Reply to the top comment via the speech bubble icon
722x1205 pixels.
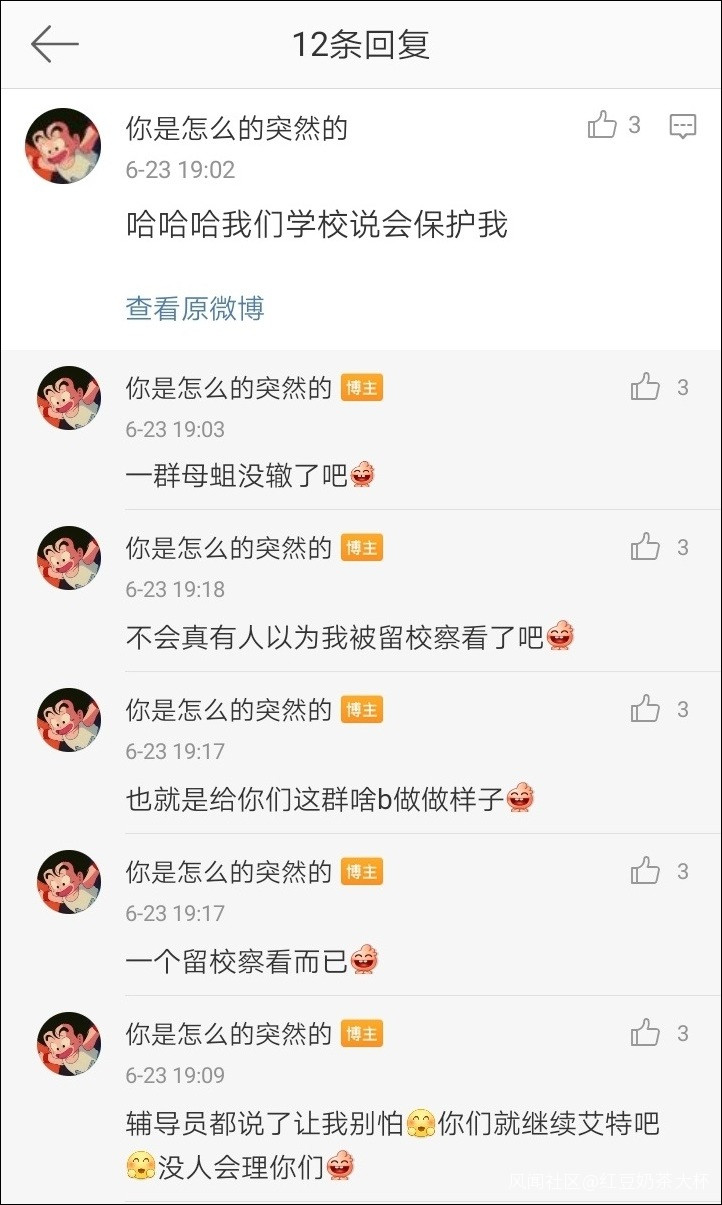tap(683, 126)
